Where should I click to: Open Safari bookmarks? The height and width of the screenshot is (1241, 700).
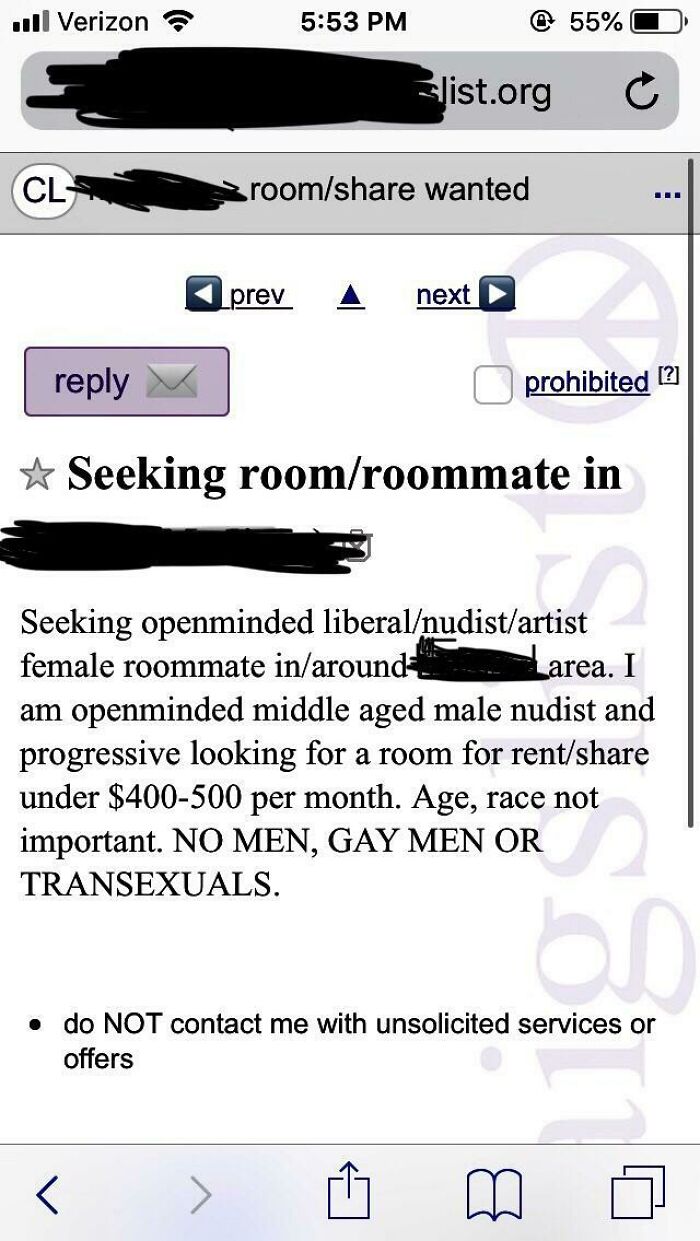[494, 1194]
